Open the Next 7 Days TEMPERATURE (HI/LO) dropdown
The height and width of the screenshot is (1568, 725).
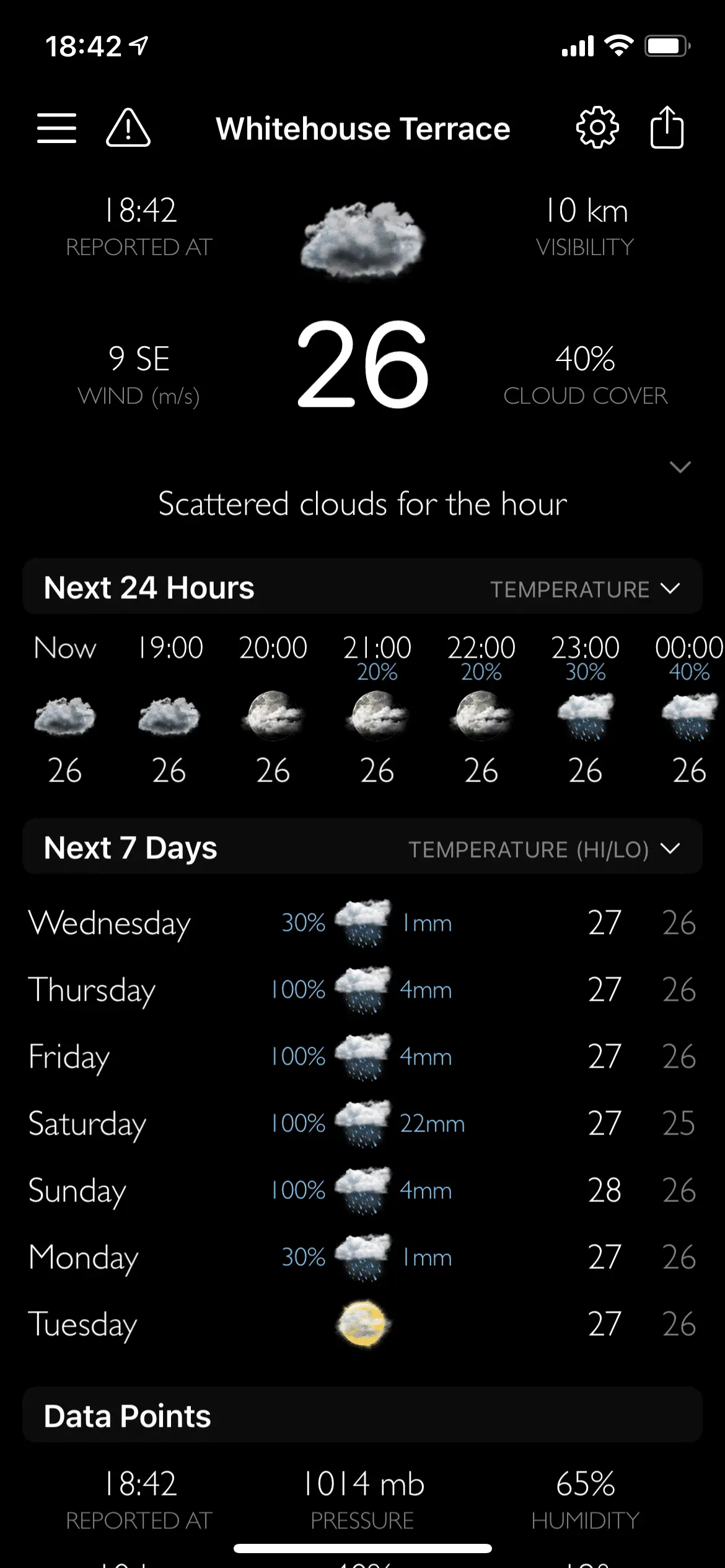coord(544,849)
